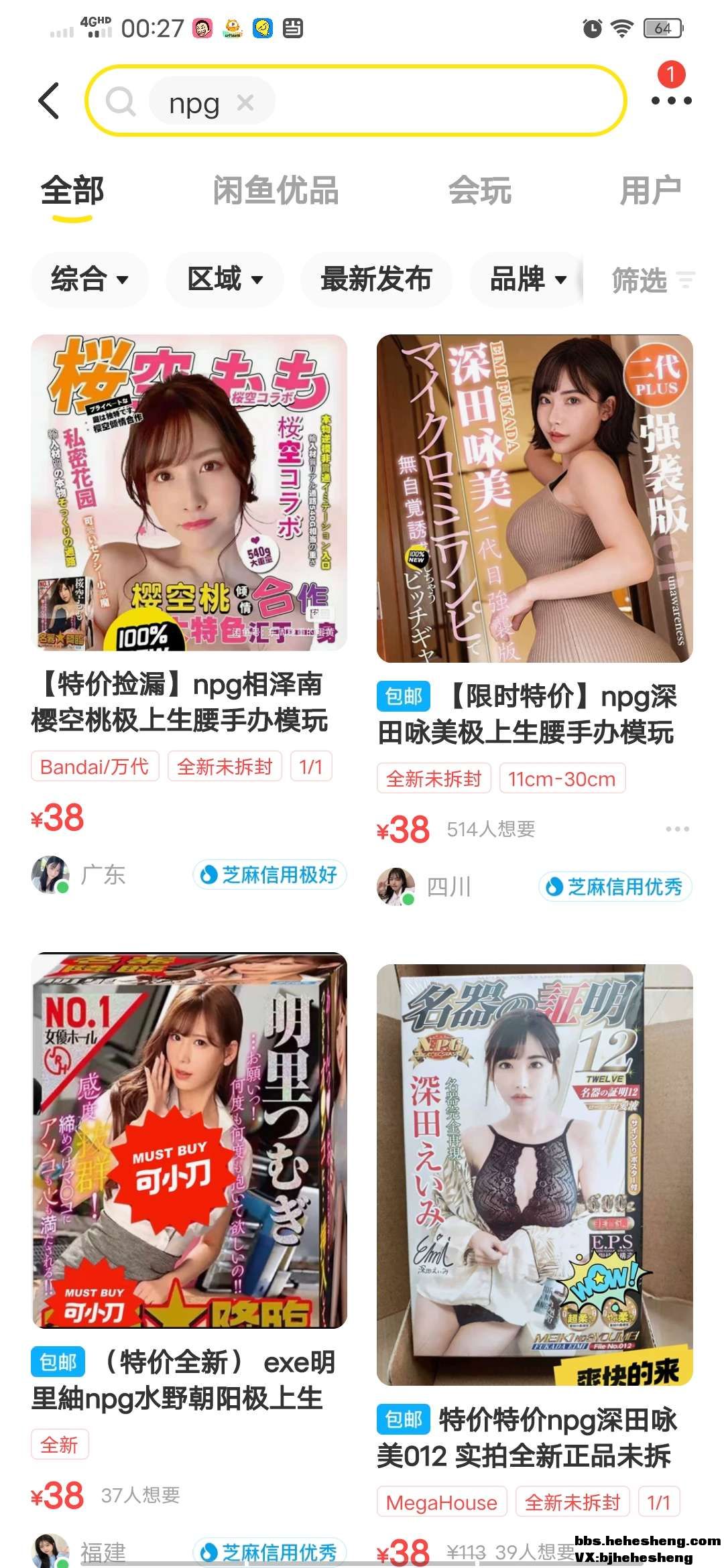The height and width of the screenshot is (1568, 724).
Task: Sort results by 最新发布
Action: [375, 279]
